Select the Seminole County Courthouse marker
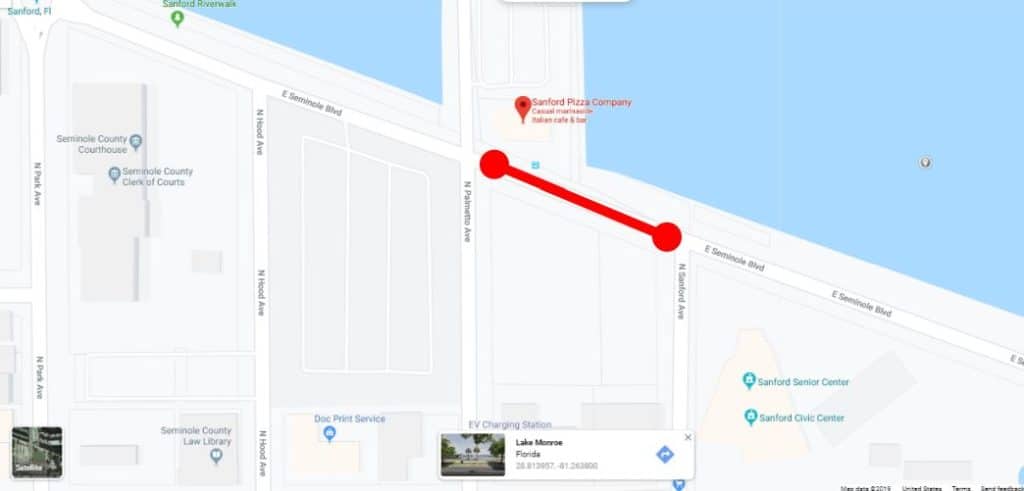 point(136,141)
